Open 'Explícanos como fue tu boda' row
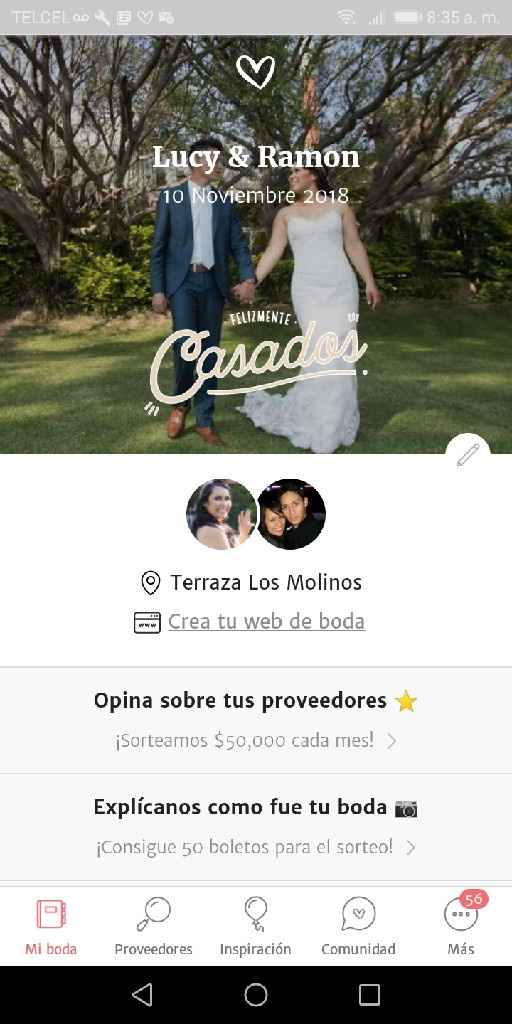The height and width of the screenshot is (1024, 512). click(x=256, y=827)
